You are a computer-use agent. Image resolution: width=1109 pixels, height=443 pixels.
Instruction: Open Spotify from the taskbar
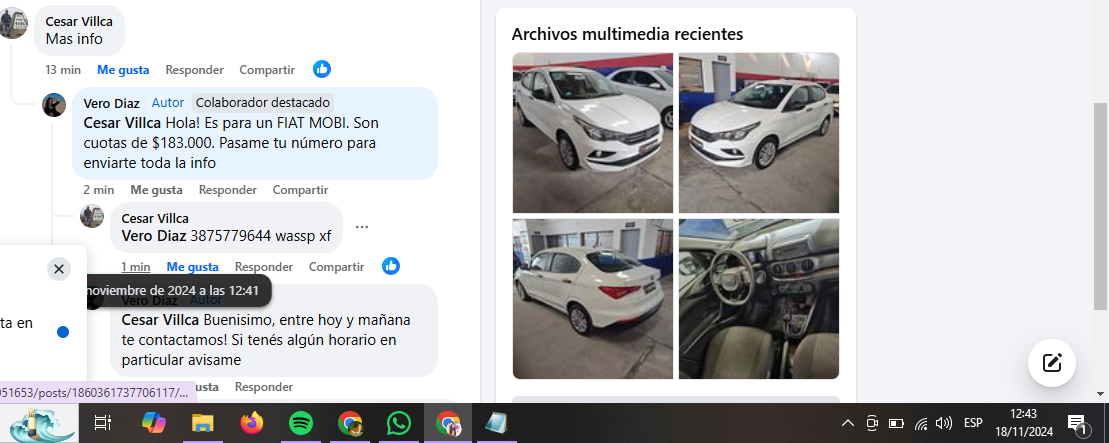tap(301, 423)
